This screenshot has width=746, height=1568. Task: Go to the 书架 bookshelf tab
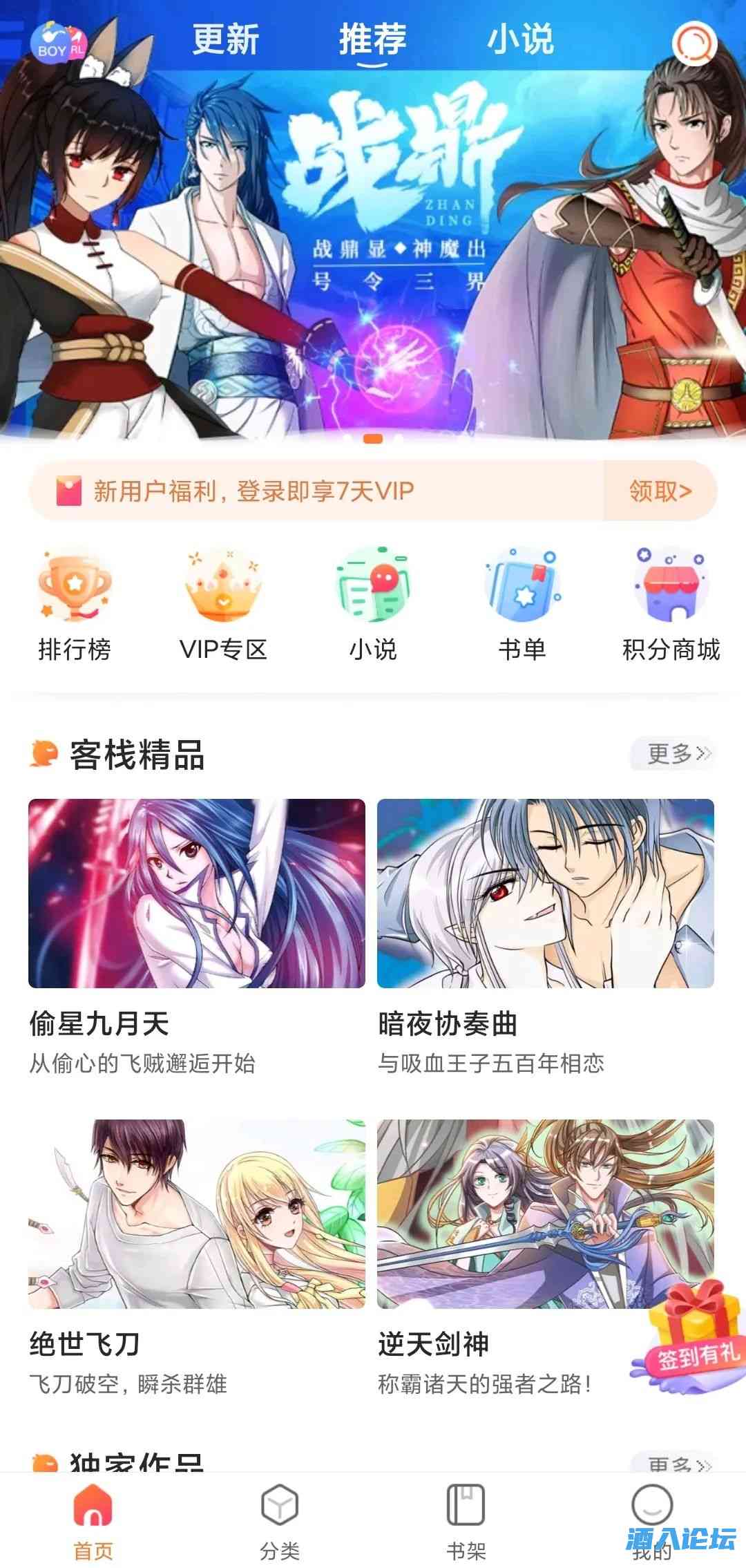[466, 1522]
